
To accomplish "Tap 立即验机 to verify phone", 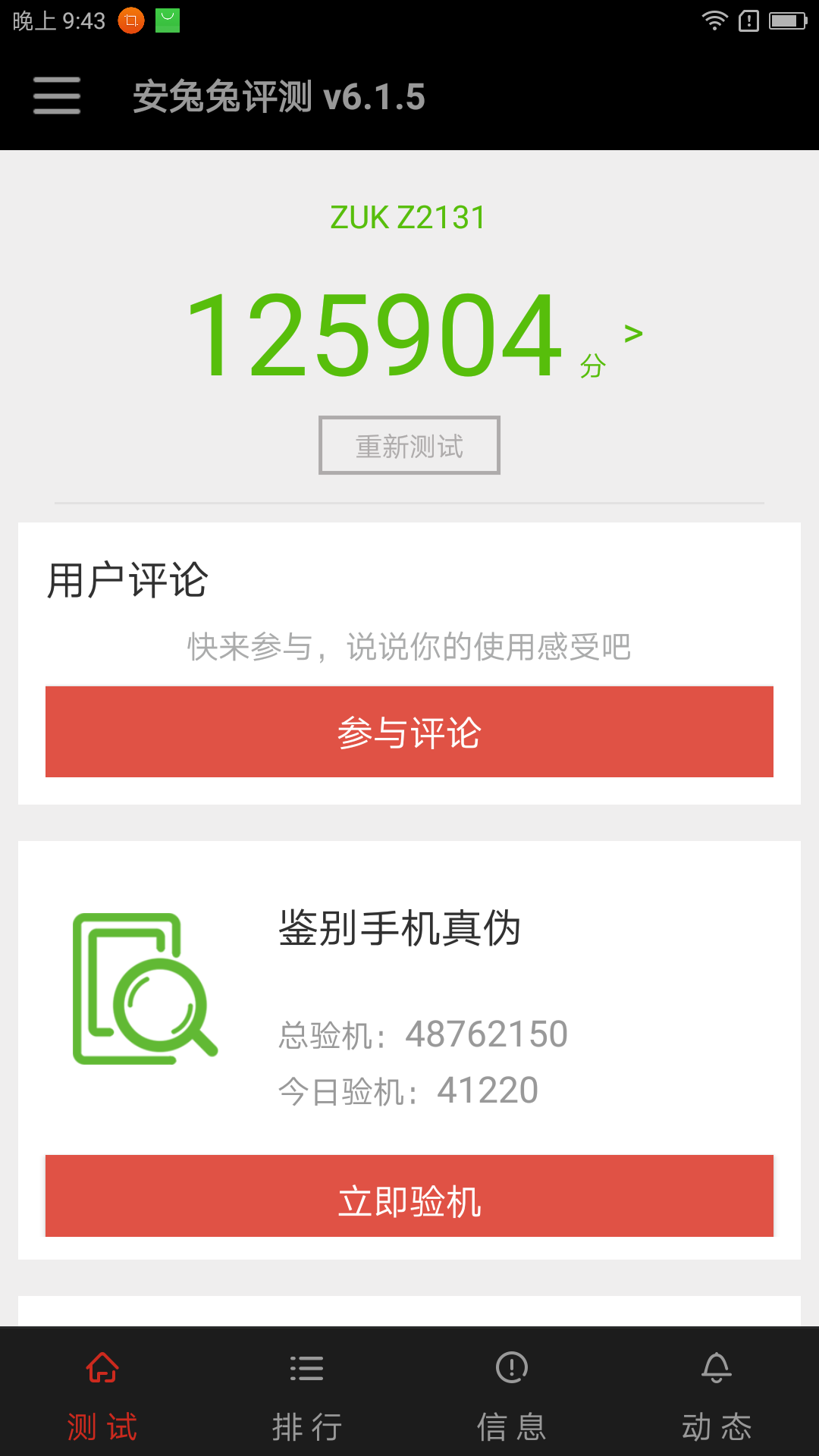I will 409,1196.
